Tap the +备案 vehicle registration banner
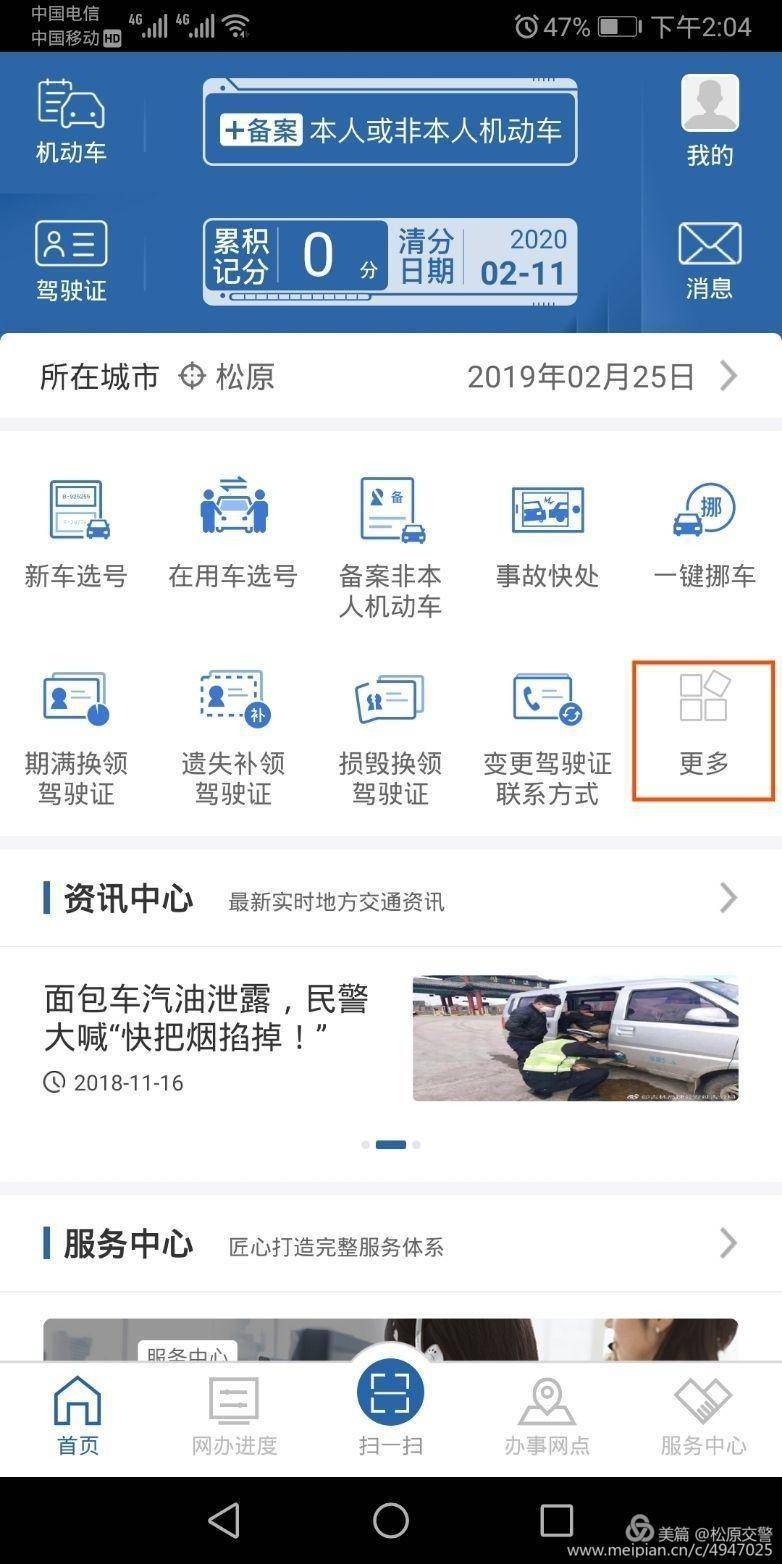Image resolution: width=782 pixels, height=1564 pixels. [x=390, y=123]
